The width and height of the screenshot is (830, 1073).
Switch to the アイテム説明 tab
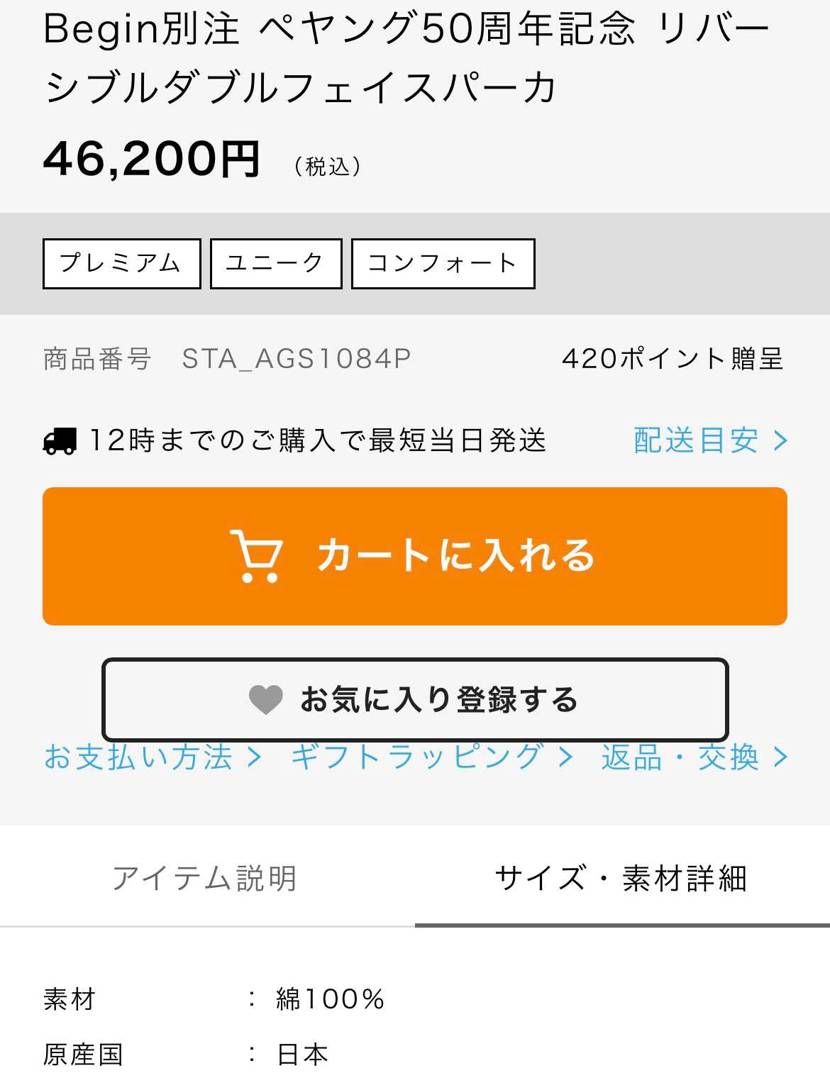[x=206, y=878]
